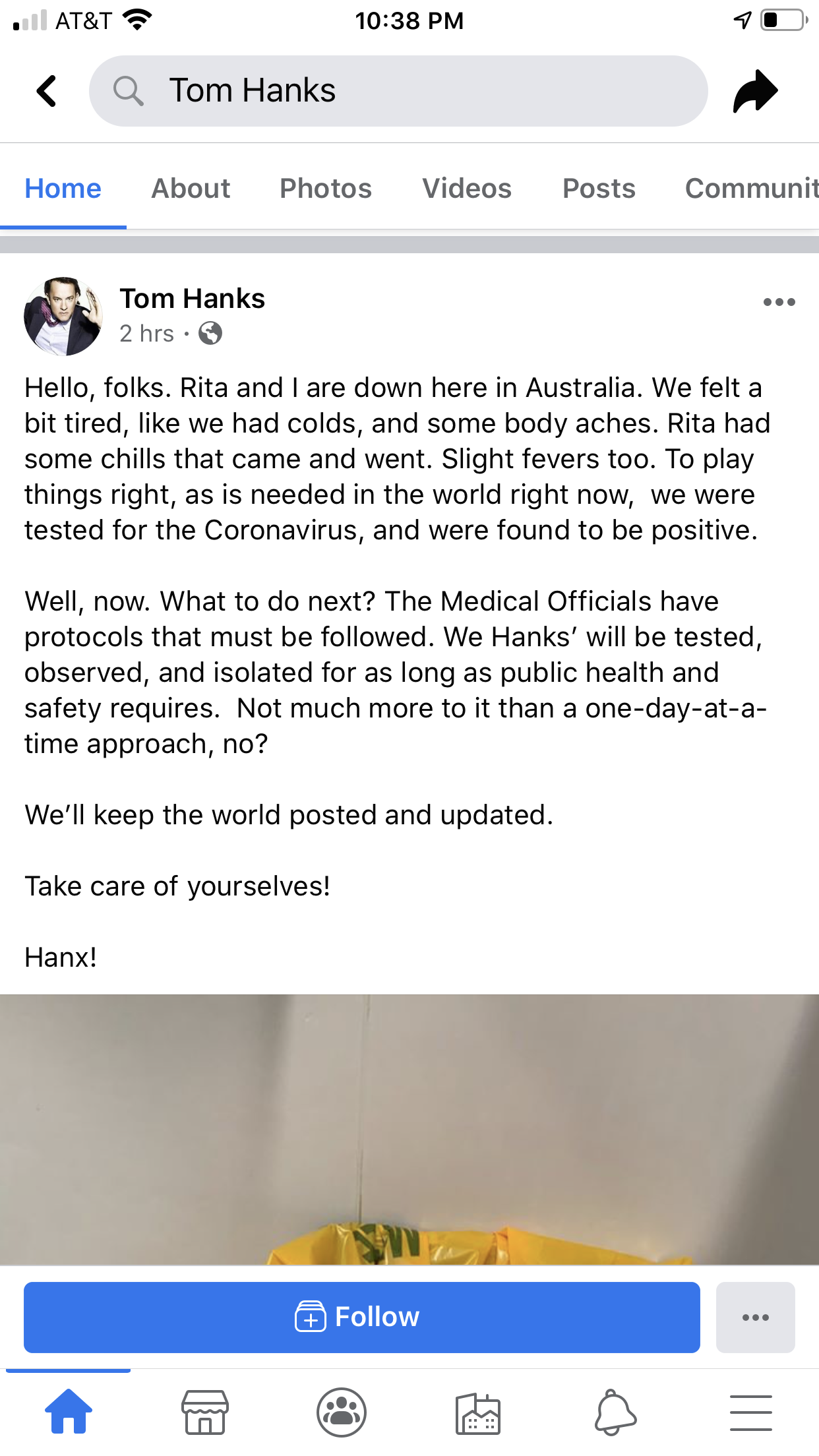This screenshot has width=819, height=1456.
Task: Switch to the Videos tab
Action: click(467, 189)
